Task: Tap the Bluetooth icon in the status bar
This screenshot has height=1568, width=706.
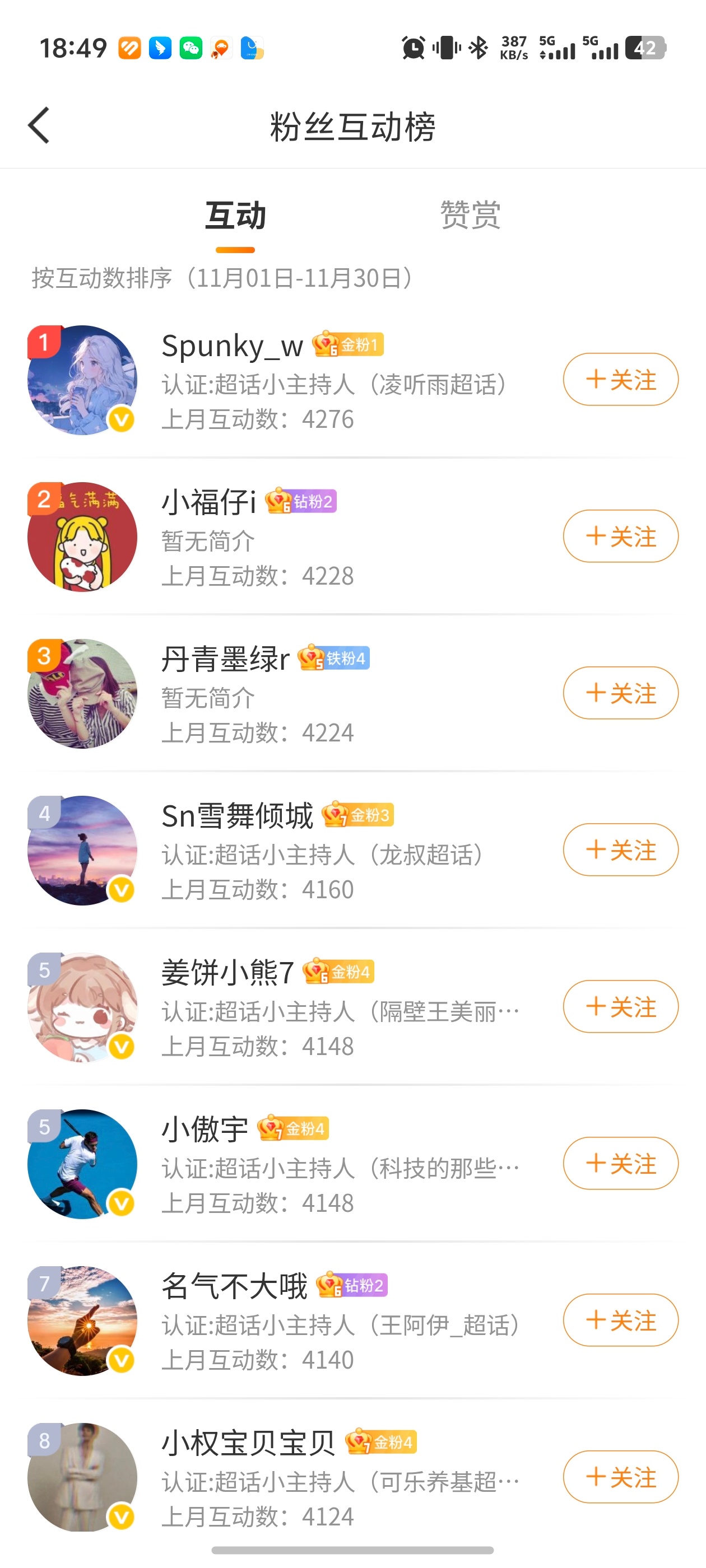Action: coord(479,47)
